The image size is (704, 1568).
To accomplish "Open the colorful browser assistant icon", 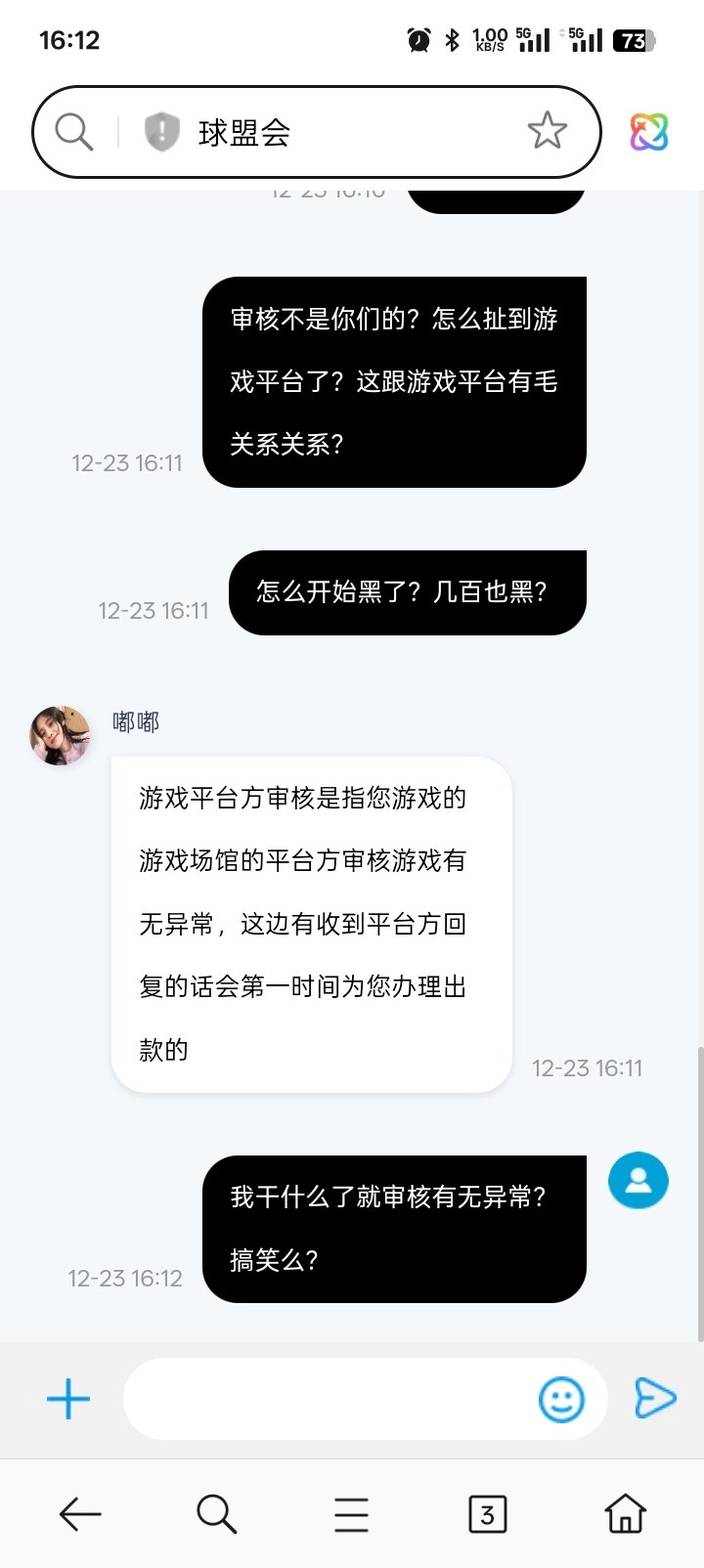I will point(648,132).
